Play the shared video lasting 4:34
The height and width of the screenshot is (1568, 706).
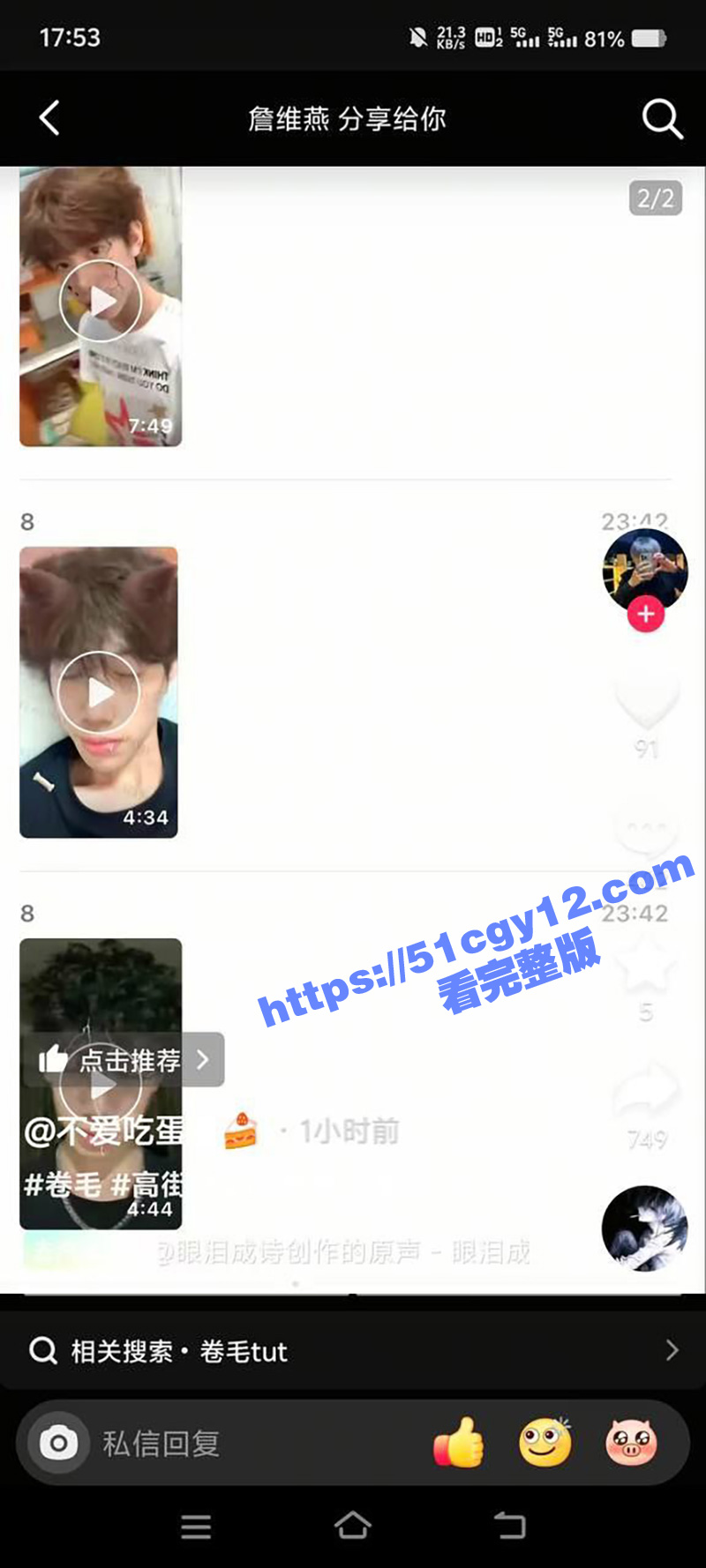tap(99, 692)
